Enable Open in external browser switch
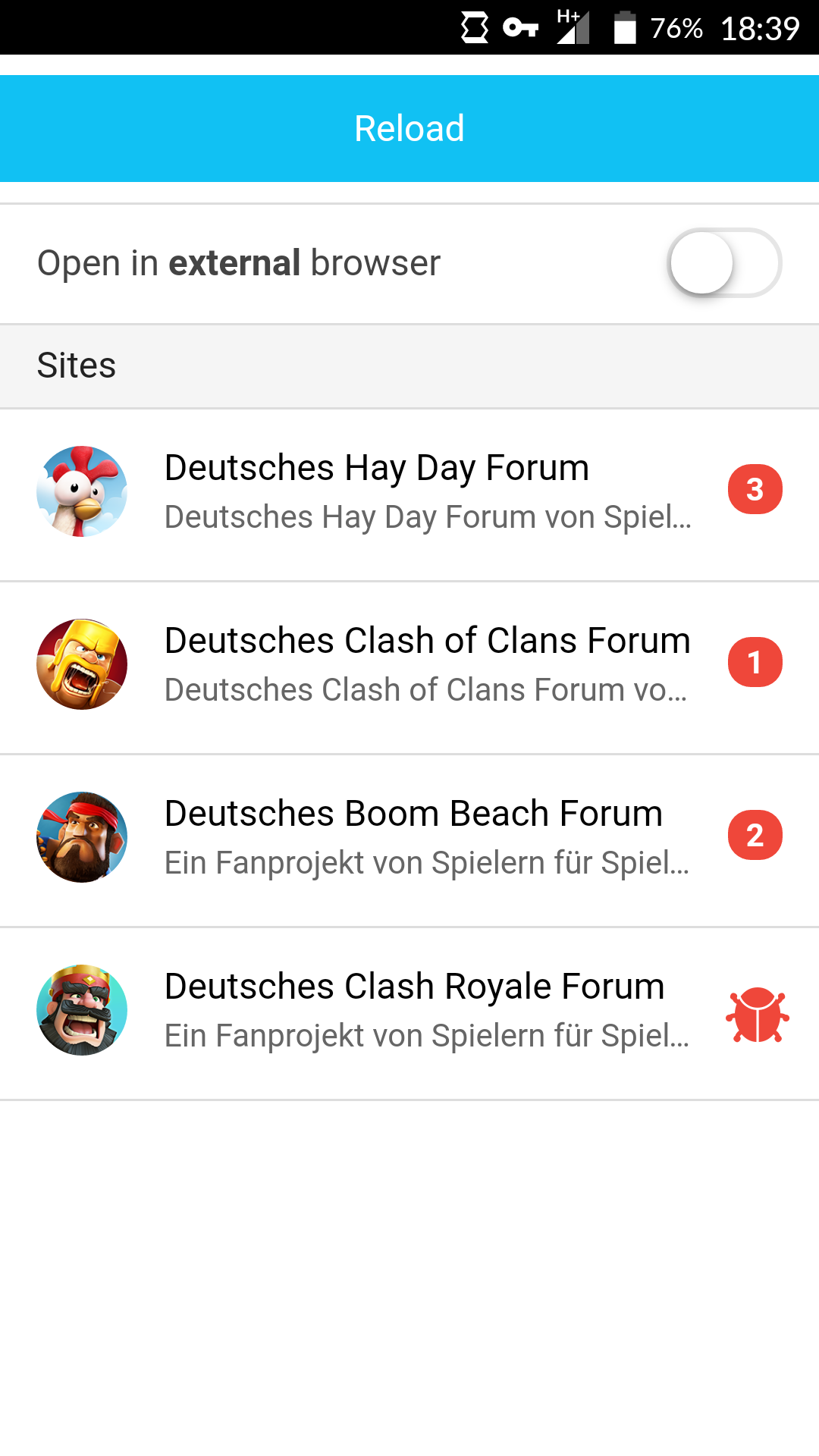The image size is (819, 1456). 723,263
